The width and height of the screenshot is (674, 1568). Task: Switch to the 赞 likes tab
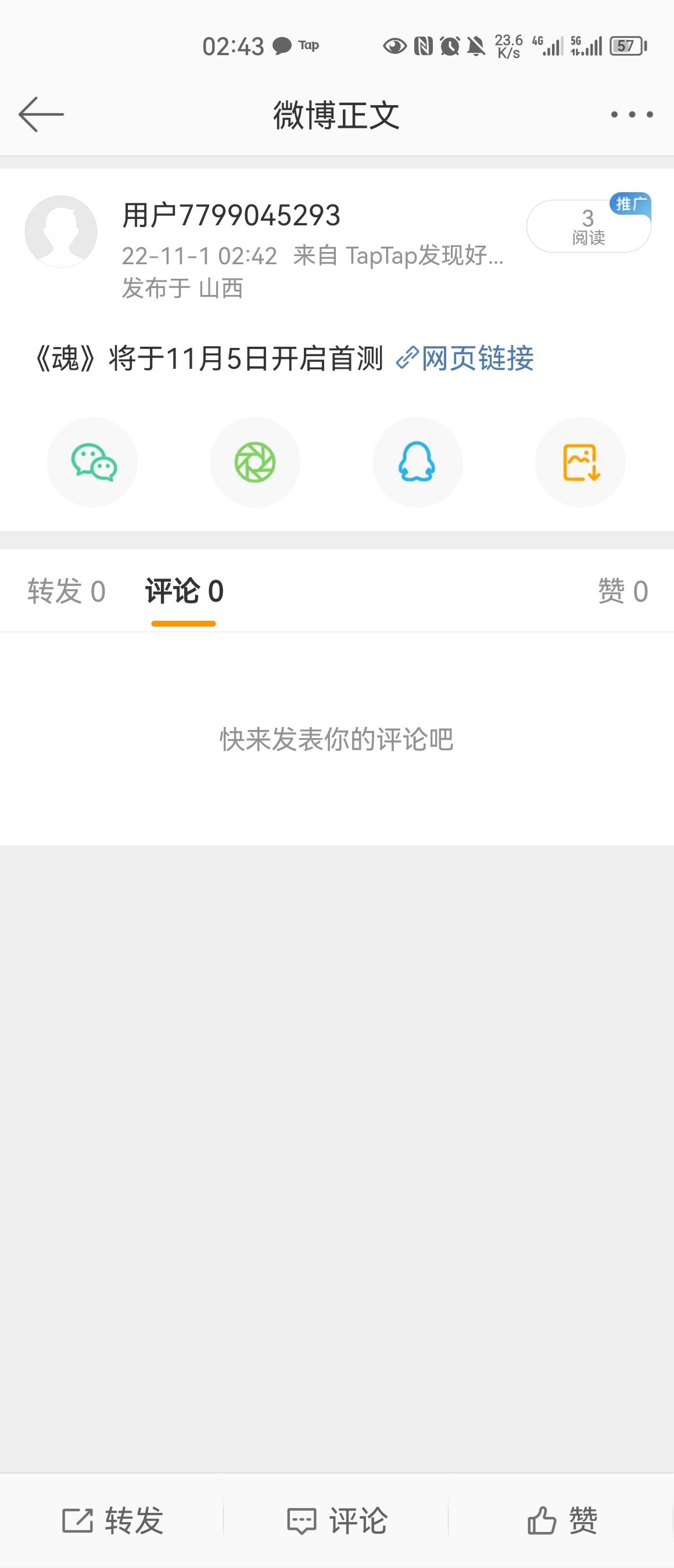tap(618, 591)
